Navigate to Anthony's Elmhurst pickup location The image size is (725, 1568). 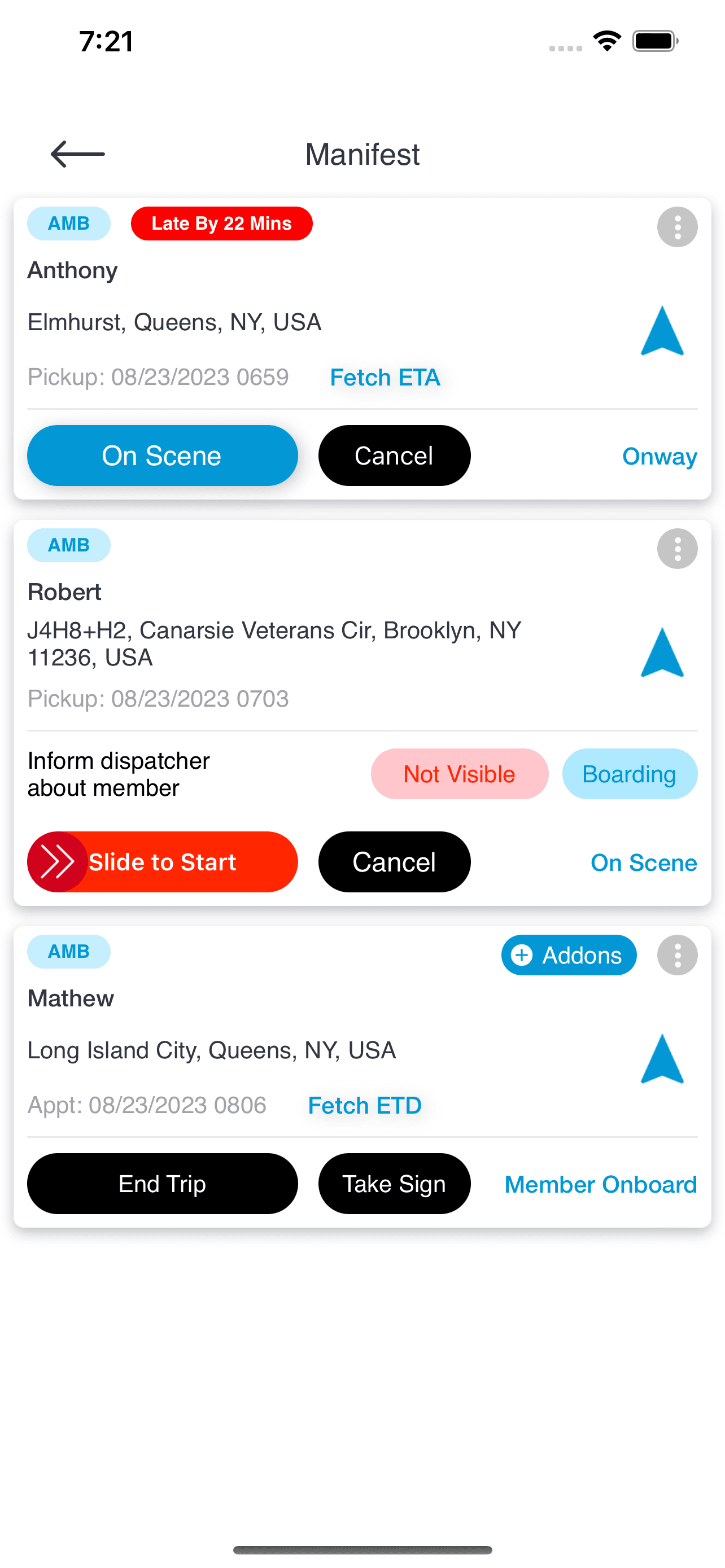(x=662, y=331)
